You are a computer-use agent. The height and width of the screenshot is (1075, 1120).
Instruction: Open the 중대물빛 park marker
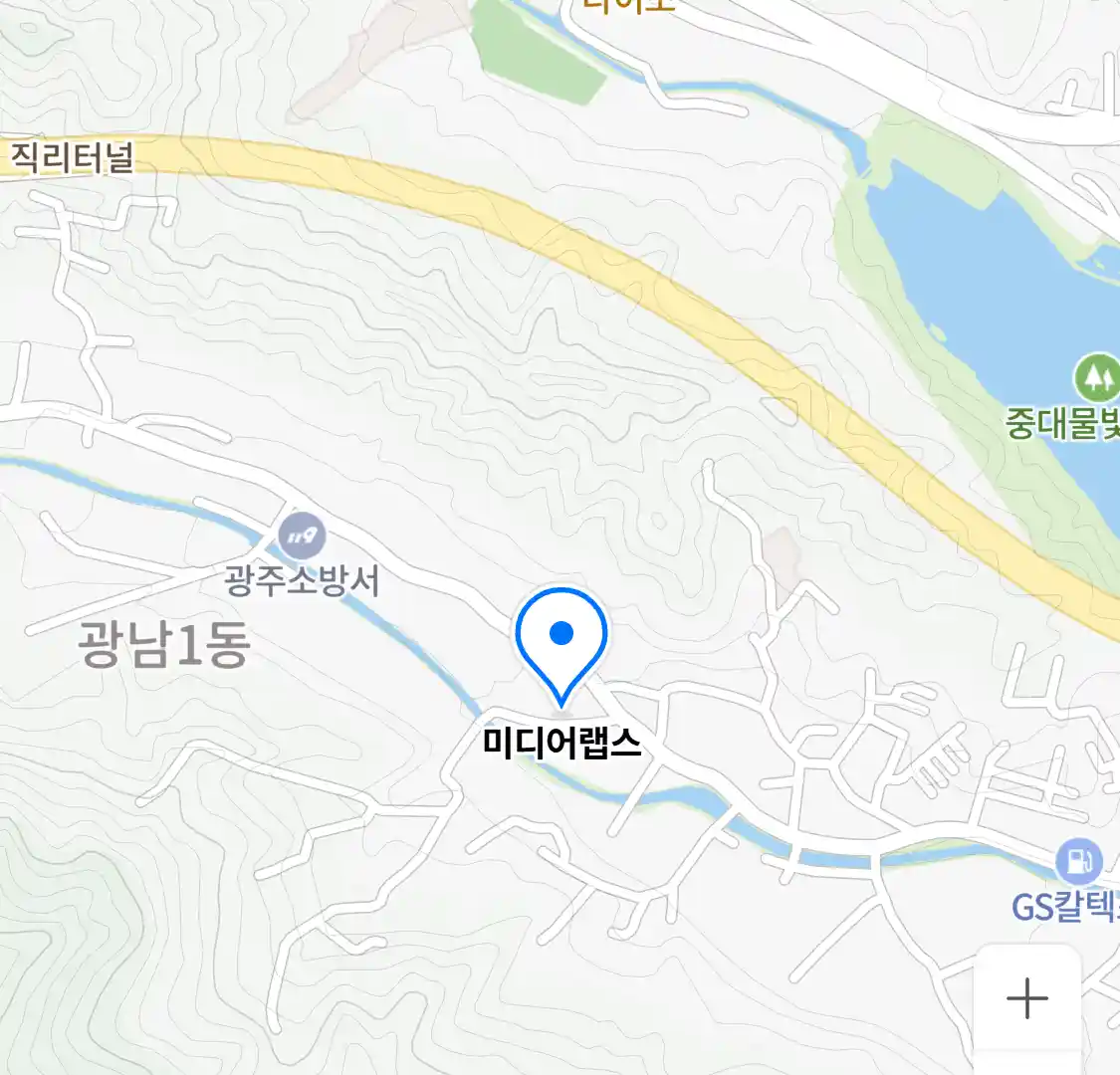pyautogui.click(x=1096, y=378)
